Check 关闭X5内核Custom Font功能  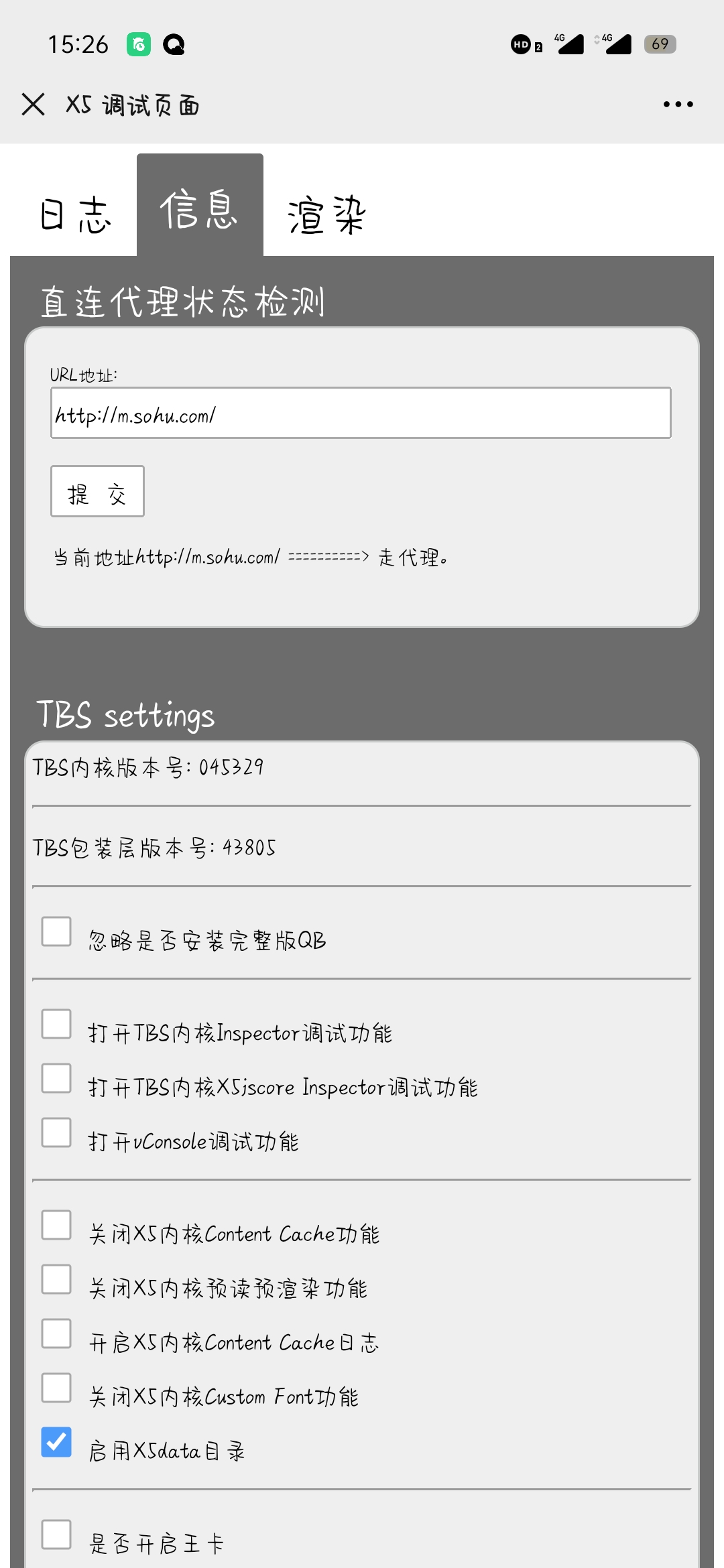[x=56, y=1388]
